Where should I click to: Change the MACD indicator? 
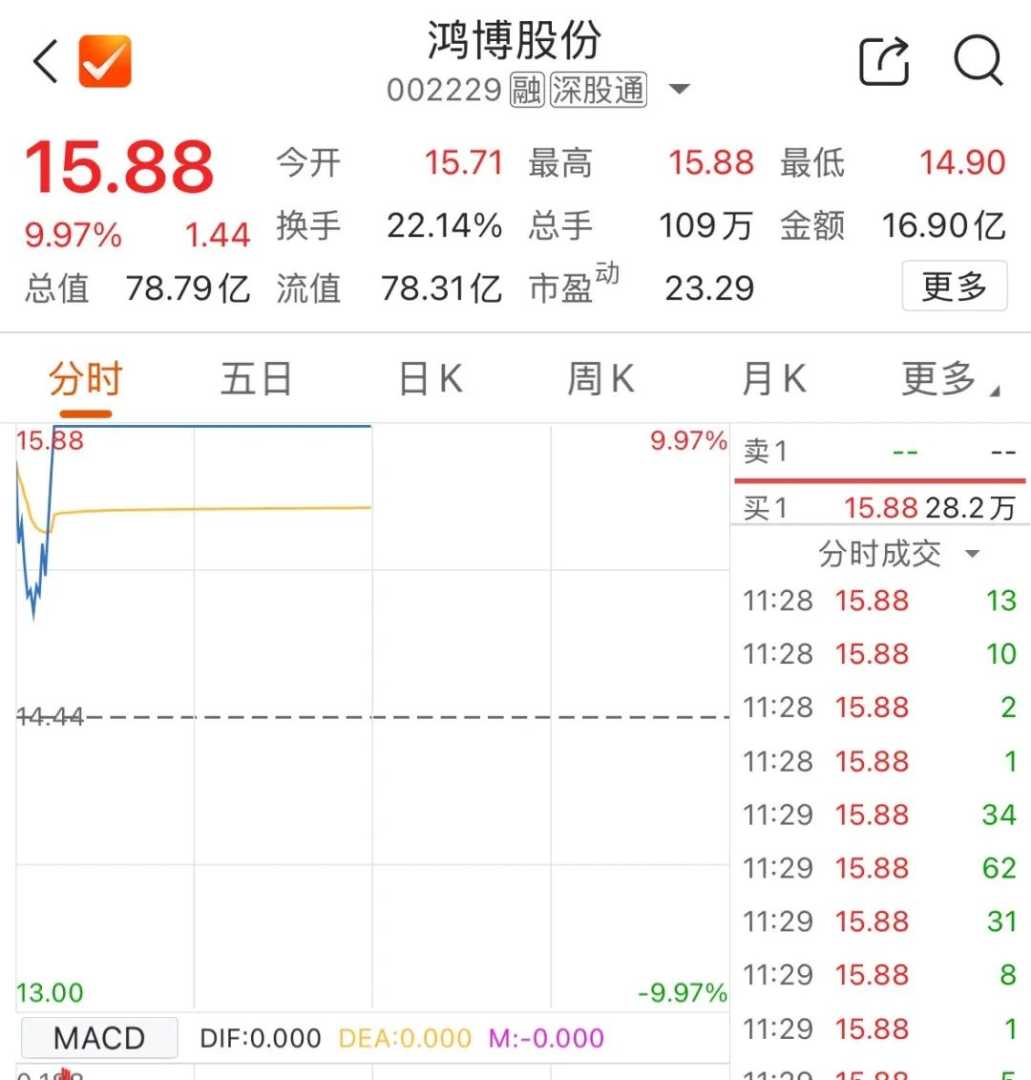98,1038
